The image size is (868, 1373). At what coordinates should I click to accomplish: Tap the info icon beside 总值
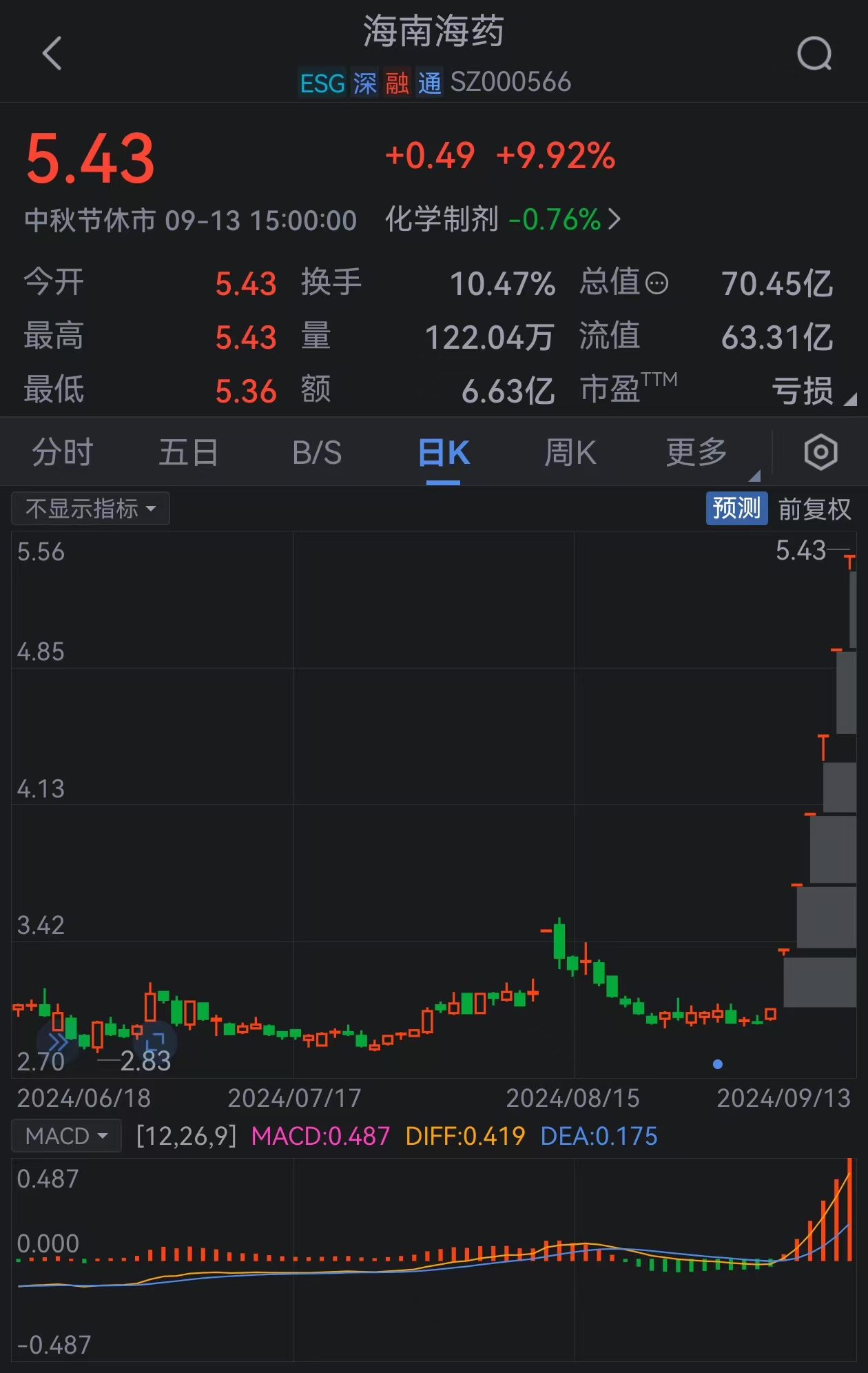click(x=657, y=283)
